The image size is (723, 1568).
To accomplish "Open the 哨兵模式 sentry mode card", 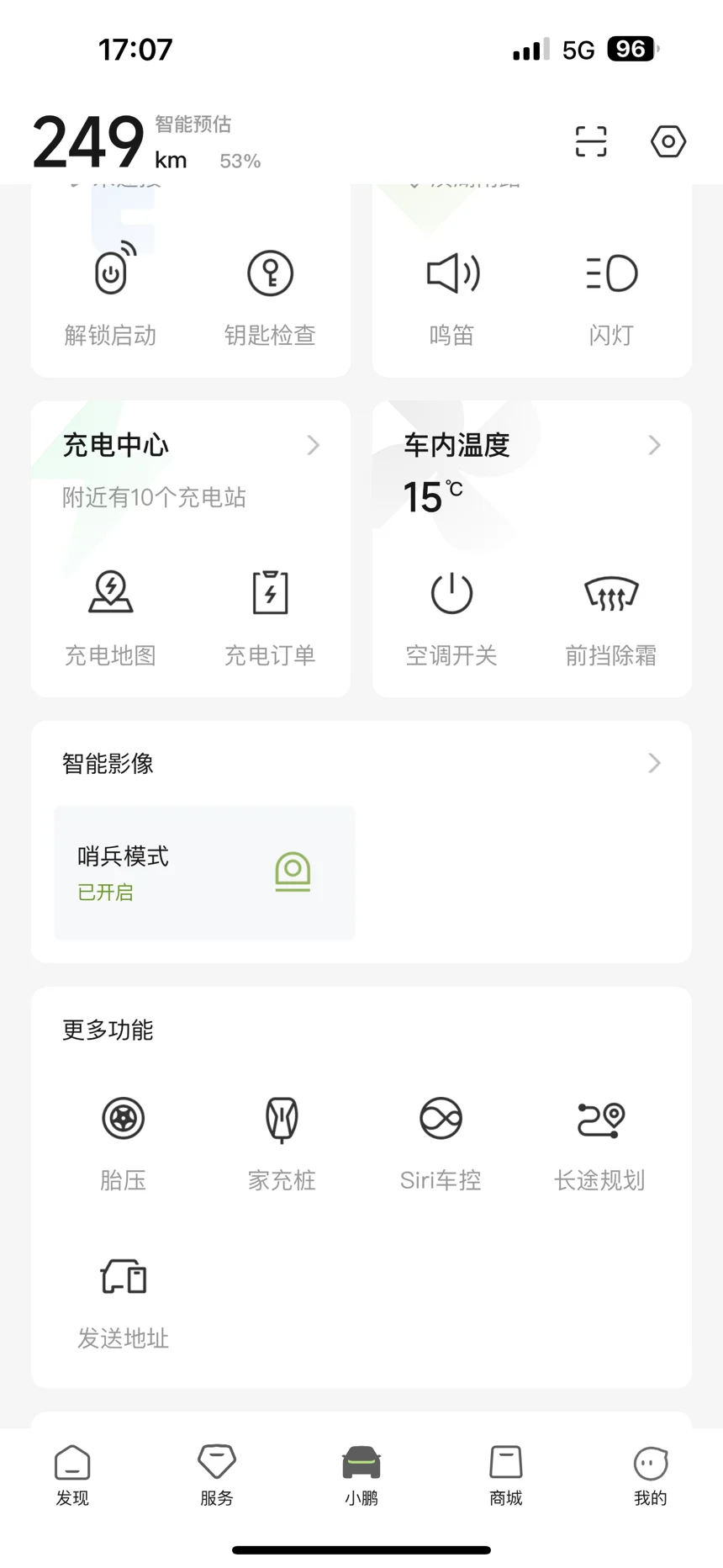I will pos(204,872).
